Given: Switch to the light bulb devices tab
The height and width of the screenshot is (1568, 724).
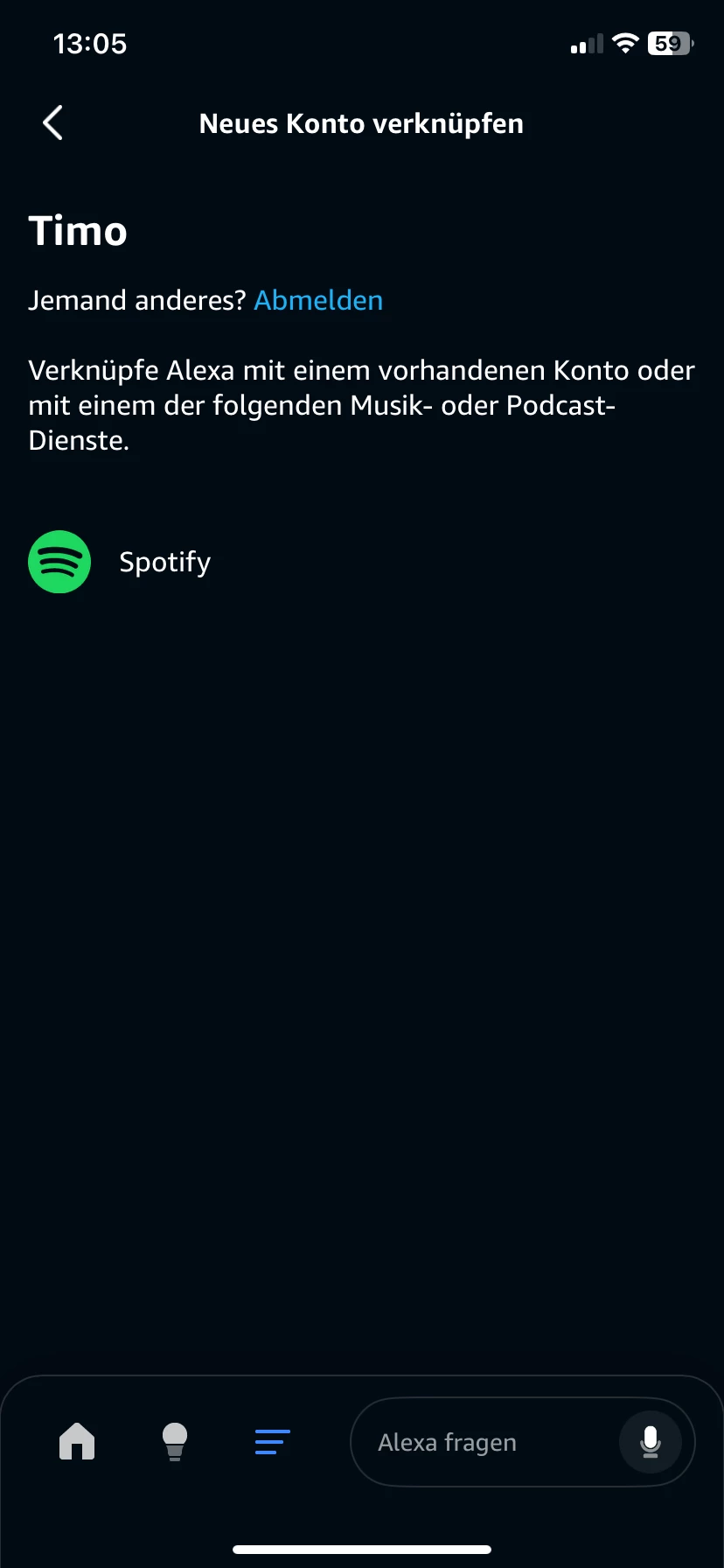Looking at the screenshot, I should click(x=175, y=1441).
